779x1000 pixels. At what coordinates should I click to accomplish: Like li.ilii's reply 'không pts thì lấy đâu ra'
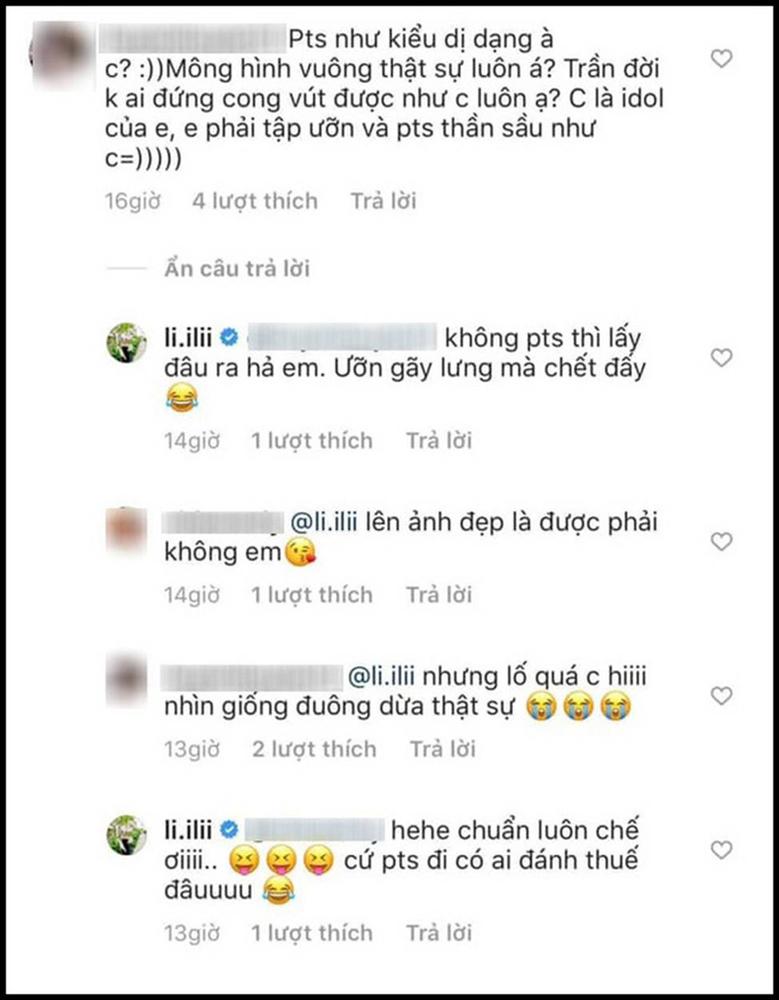(721, 358)
